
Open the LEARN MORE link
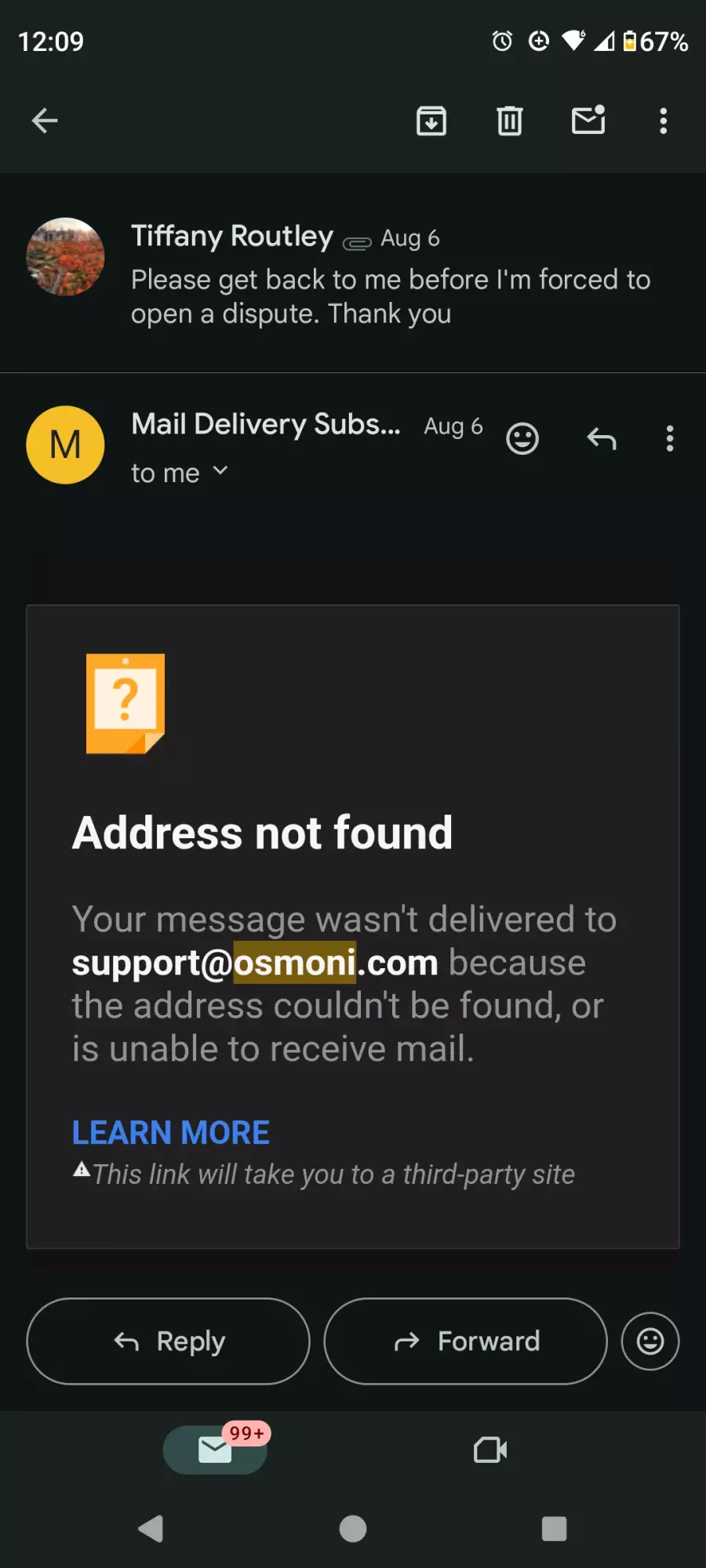171,1133
